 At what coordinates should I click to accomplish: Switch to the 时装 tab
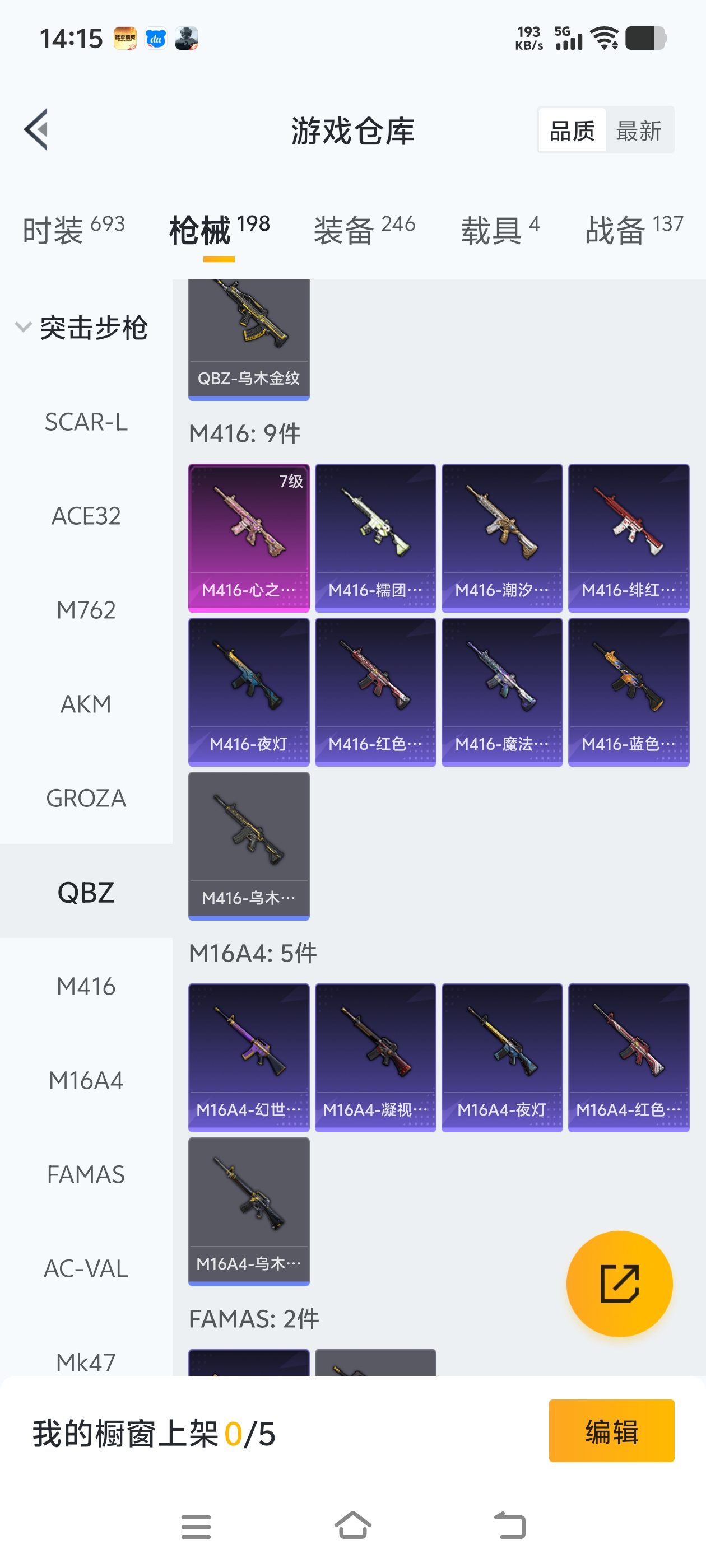coord(73,230)
